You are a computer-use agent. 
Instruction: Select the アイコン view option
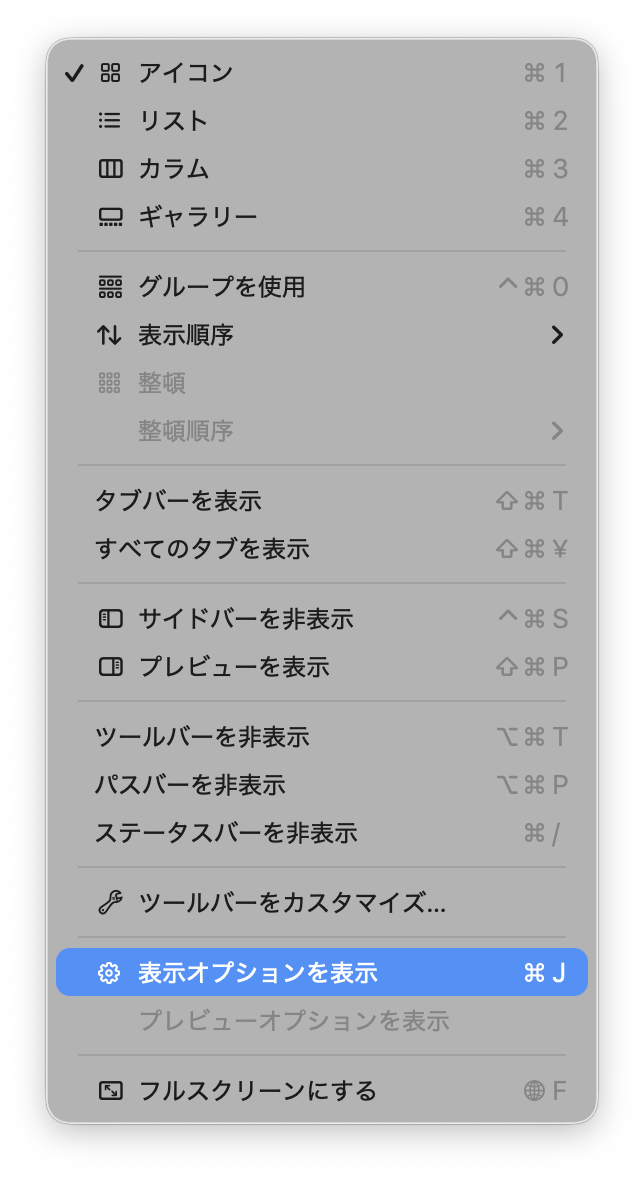tap(186, 73)
